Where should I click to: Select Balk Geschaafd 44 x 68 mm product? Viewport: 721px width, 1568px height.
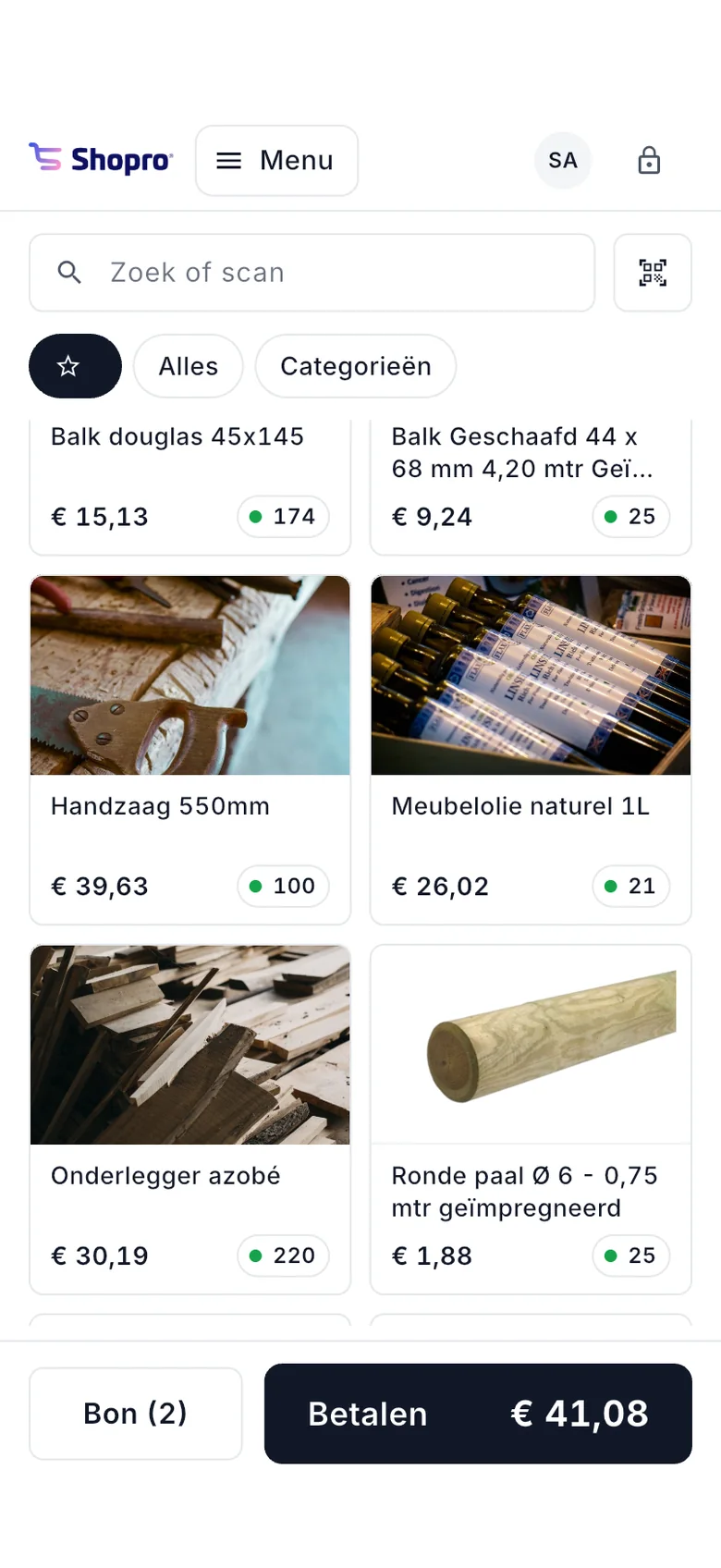(531, 485)
